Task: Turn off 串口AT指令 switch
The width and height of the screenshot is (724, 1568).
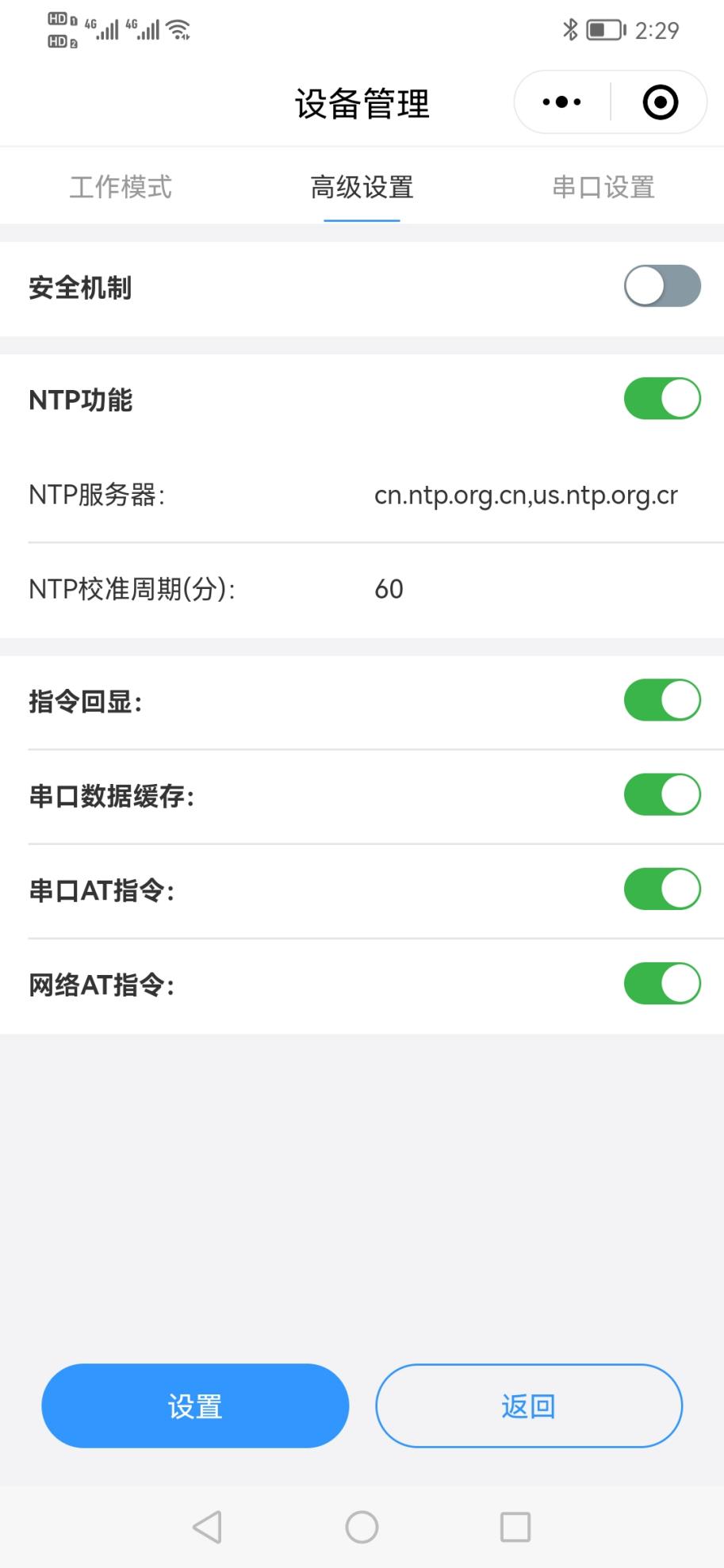Action: click(662, 889)
